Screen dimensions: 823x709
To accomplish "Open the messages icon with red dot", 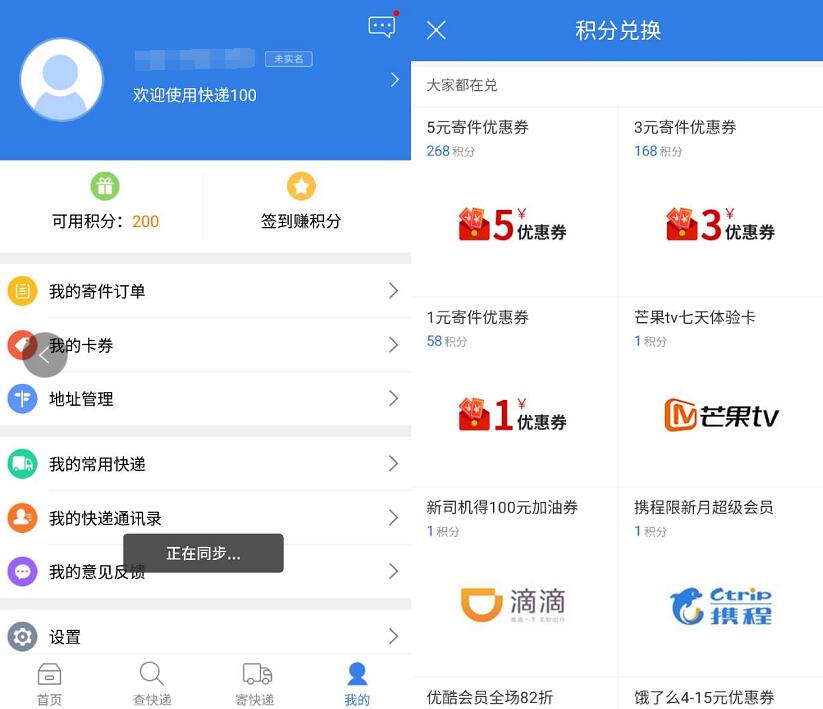I will click(382, 27).
